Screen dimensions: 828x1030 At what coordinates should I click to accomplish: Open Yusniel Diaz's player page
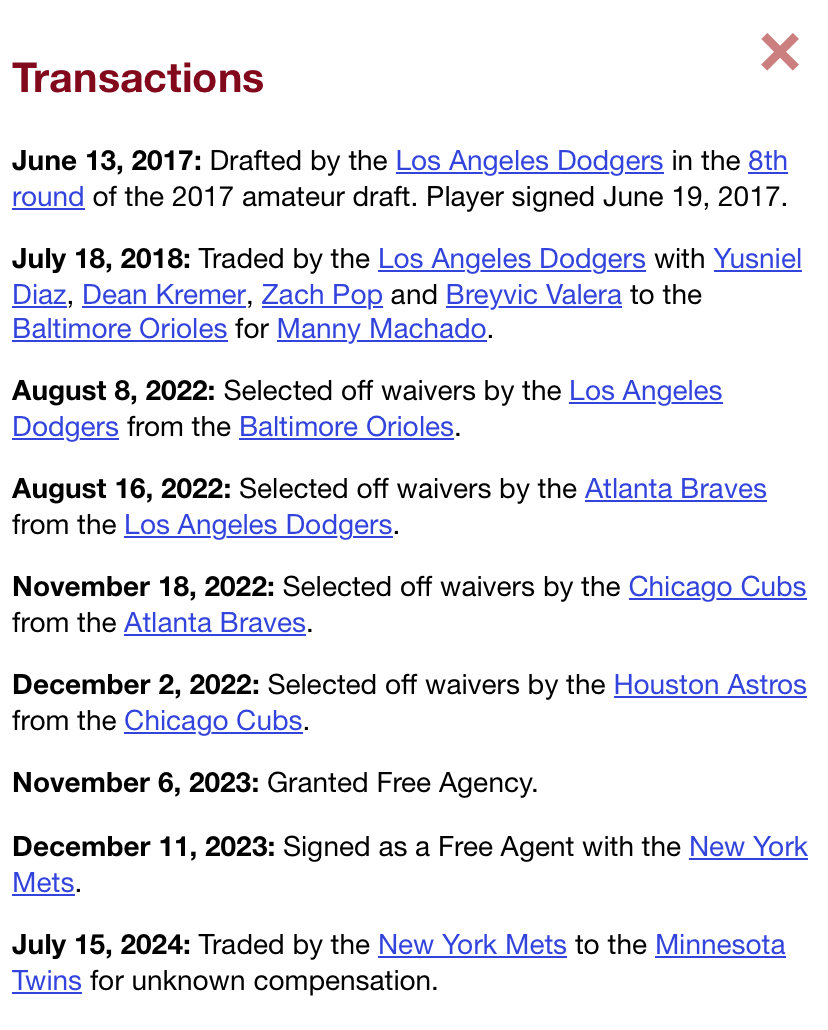point(757,260)
